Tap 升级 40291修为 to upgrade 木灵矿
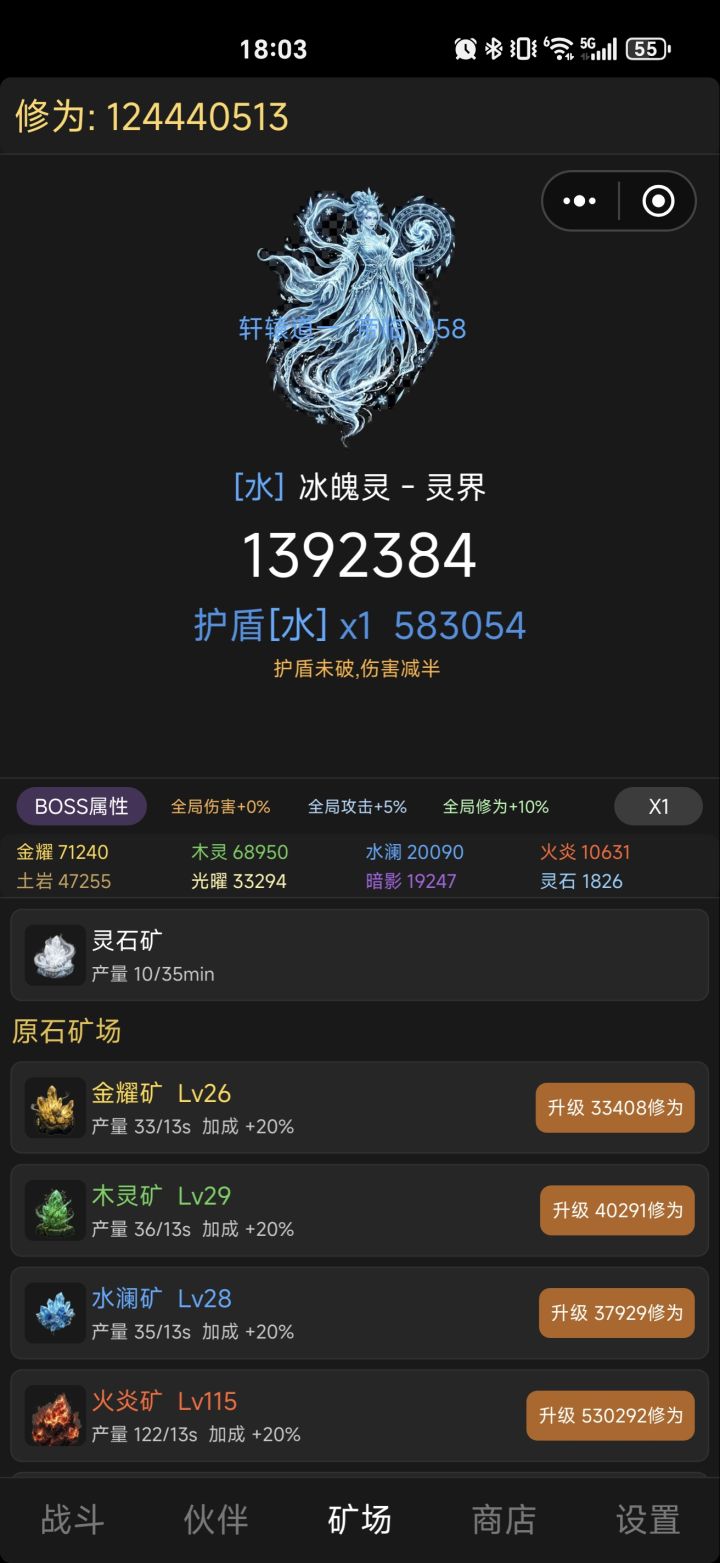Image resolution: width=720 pixels, height=1563 pixels. (x=616, y=1210)
